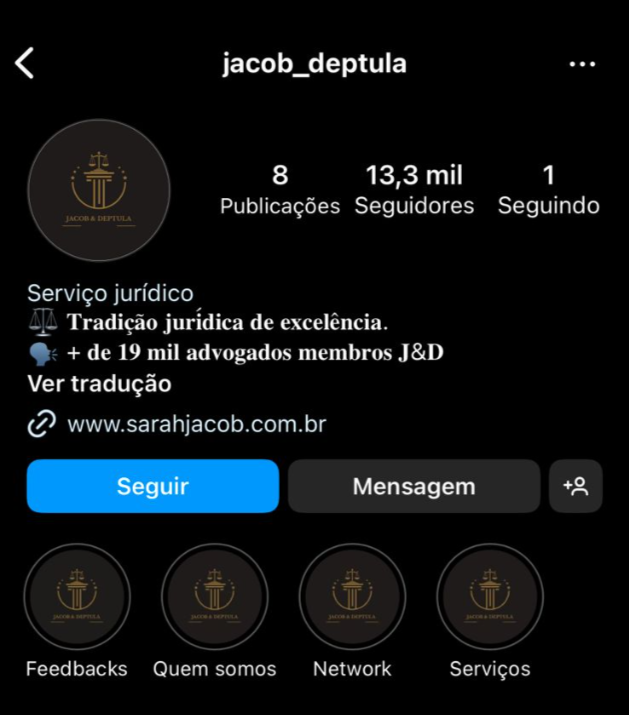Open the www.sarahjacob.com.br link
629x715 pixels.
click(196, 424)
